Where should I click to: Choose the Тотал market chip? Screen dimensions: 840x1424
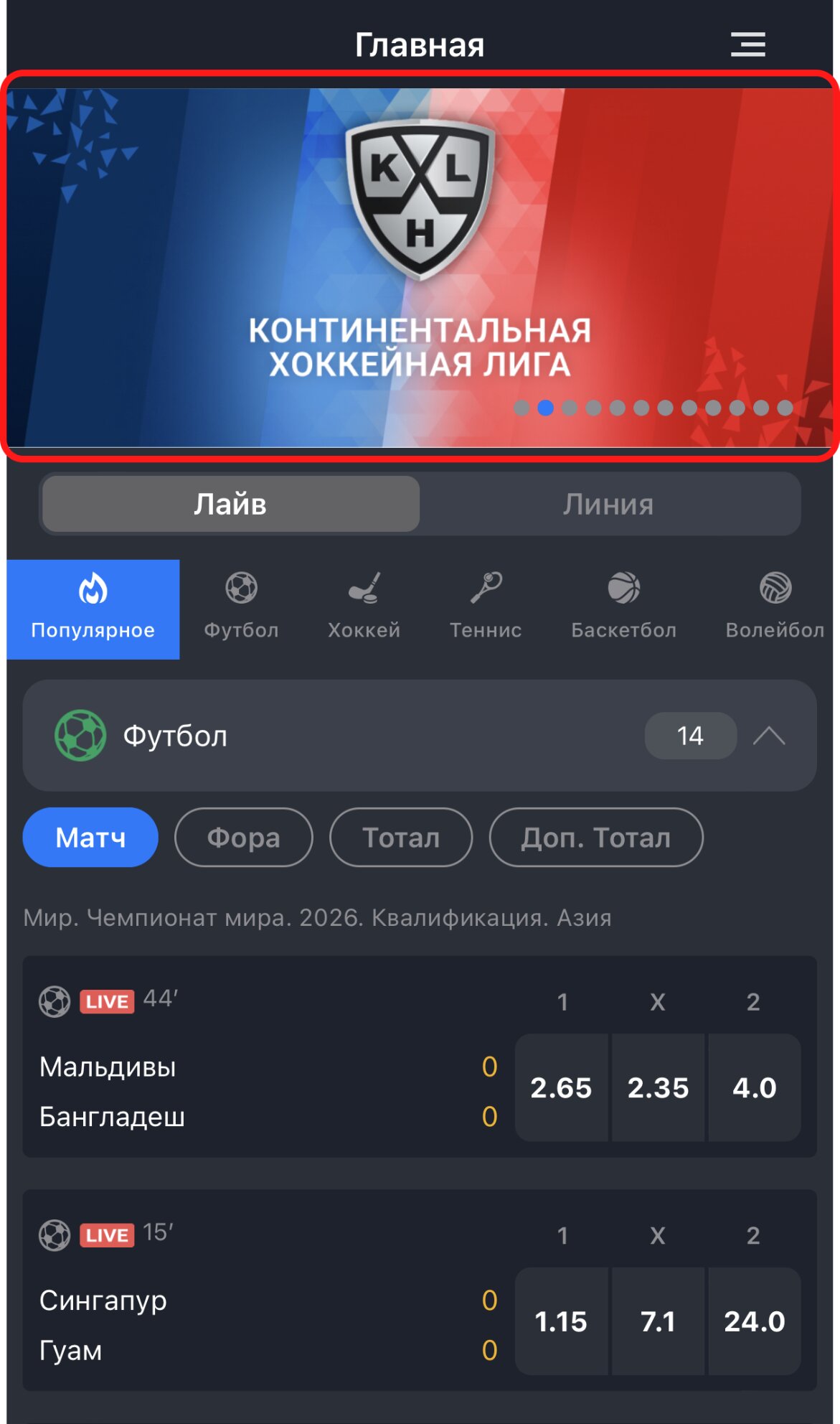pyautogui.click(x=401, y=838)
